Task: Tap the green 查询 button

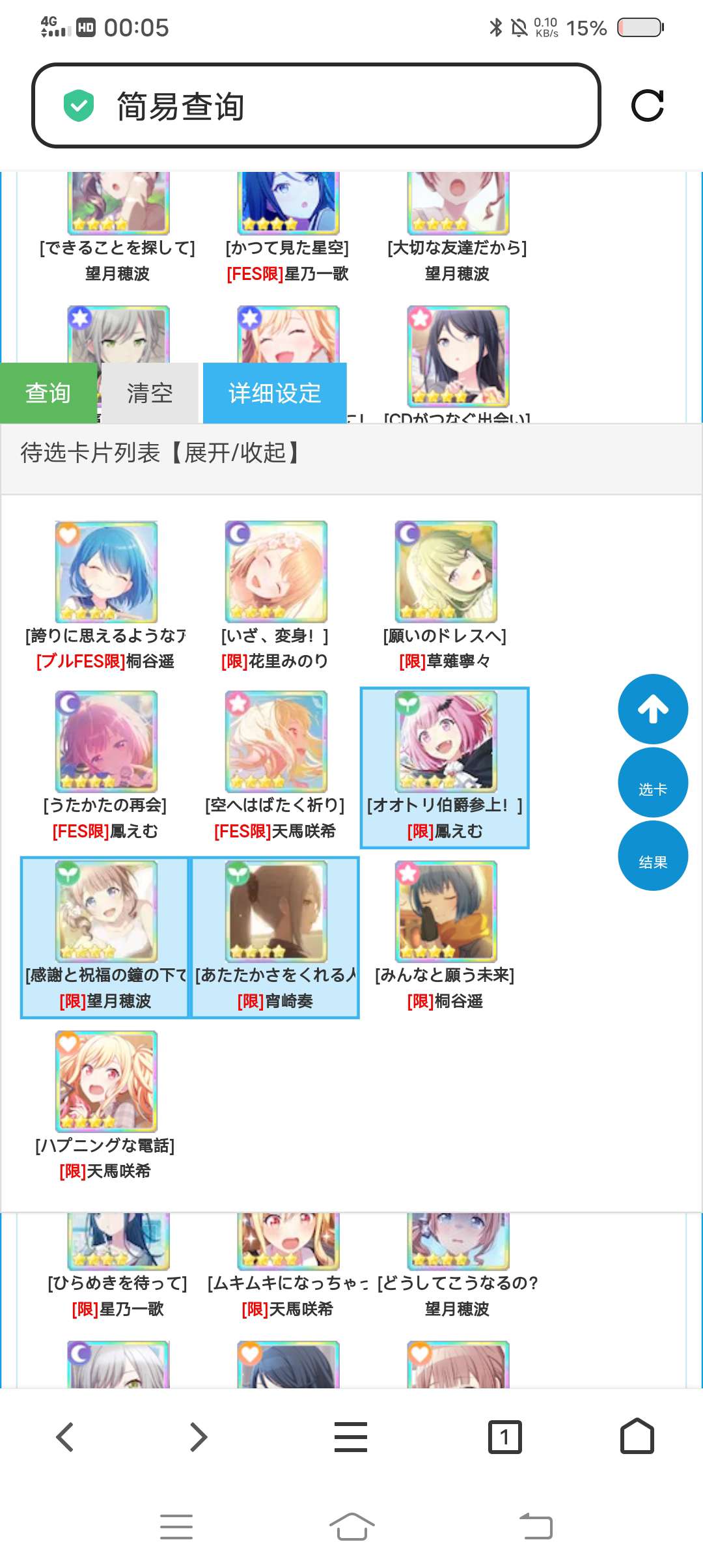Action: 48,393
